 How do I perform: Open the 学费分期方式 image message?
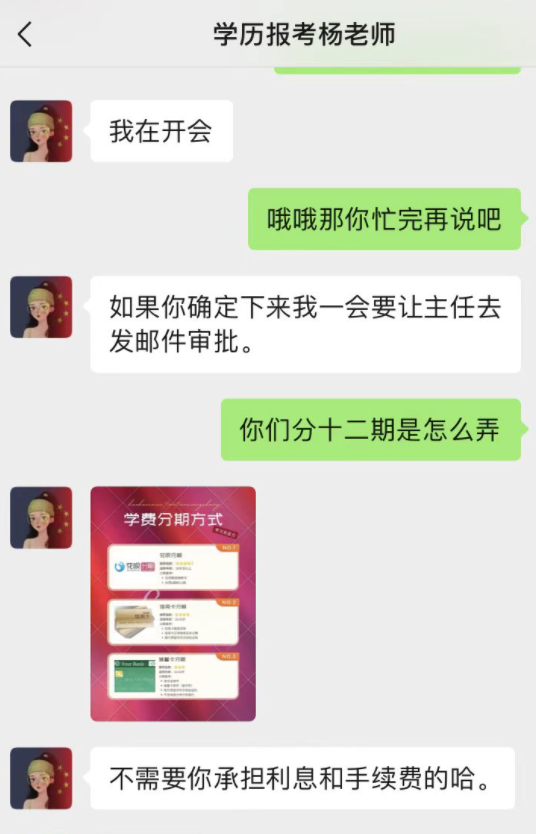173,604
